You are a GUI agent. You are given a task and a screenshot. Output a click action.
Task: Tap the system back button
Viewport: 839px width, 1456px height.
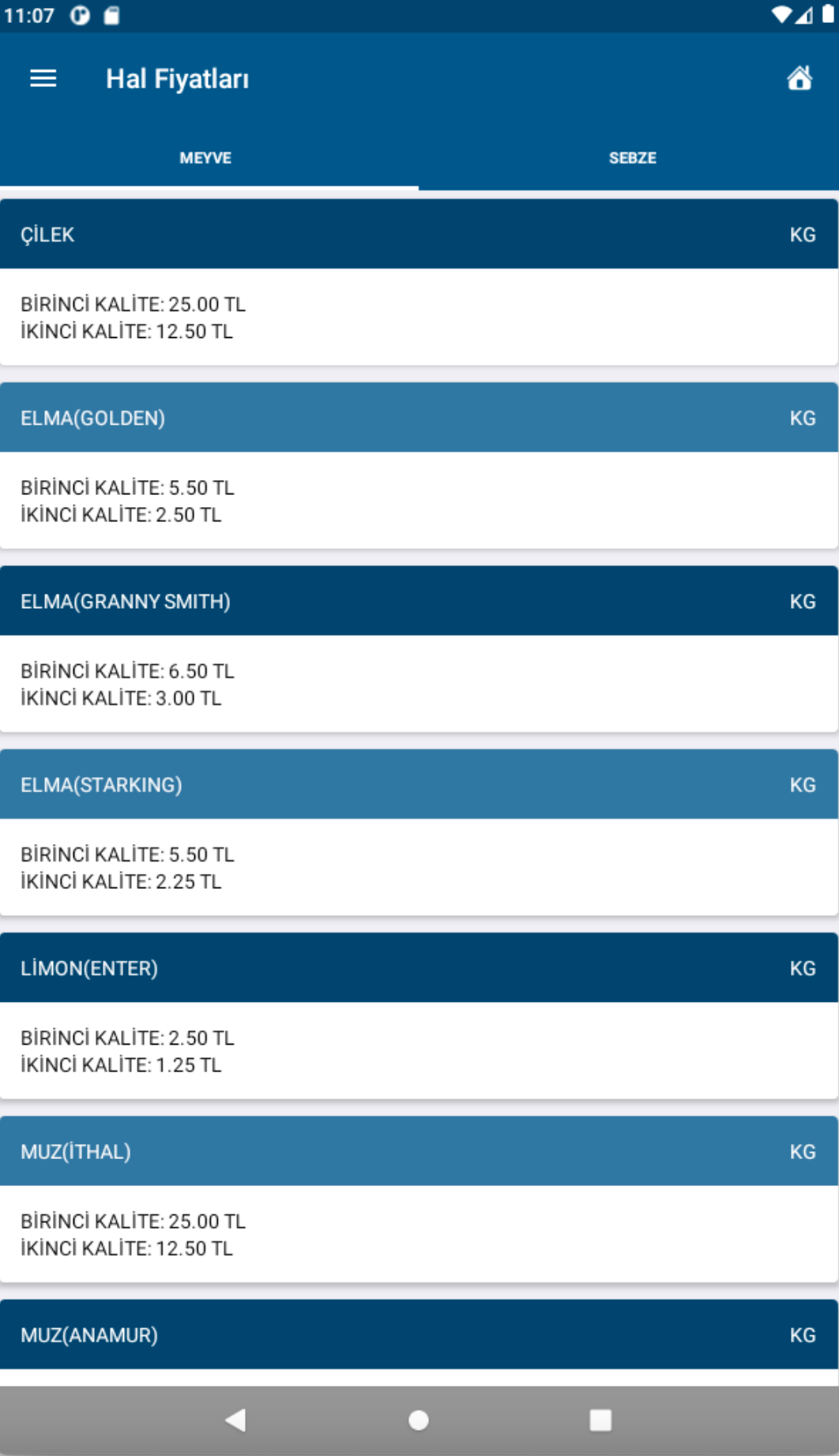point(235,1420)
